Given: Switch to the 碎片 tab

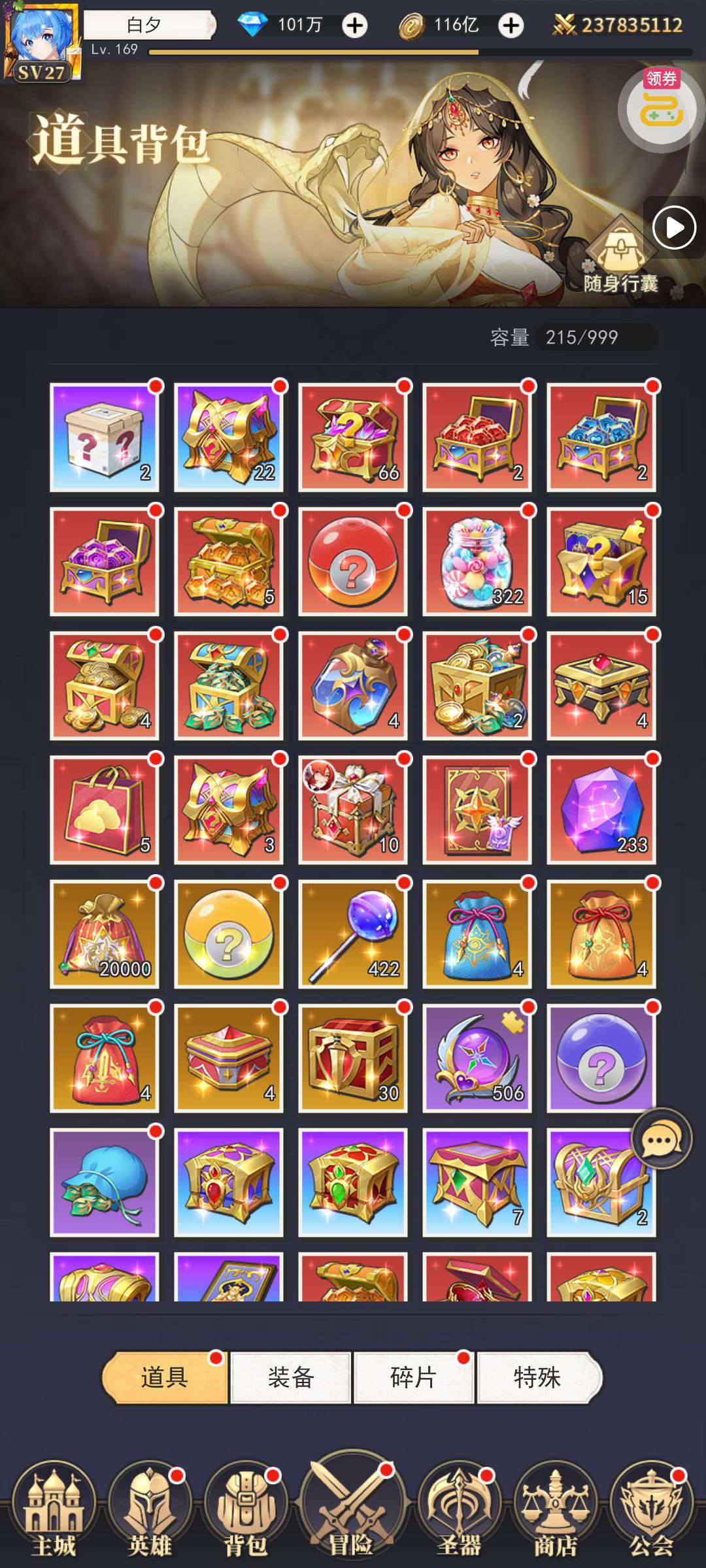Looking at the screenshot, I should pyautogui.click(x=413, y=1377).
